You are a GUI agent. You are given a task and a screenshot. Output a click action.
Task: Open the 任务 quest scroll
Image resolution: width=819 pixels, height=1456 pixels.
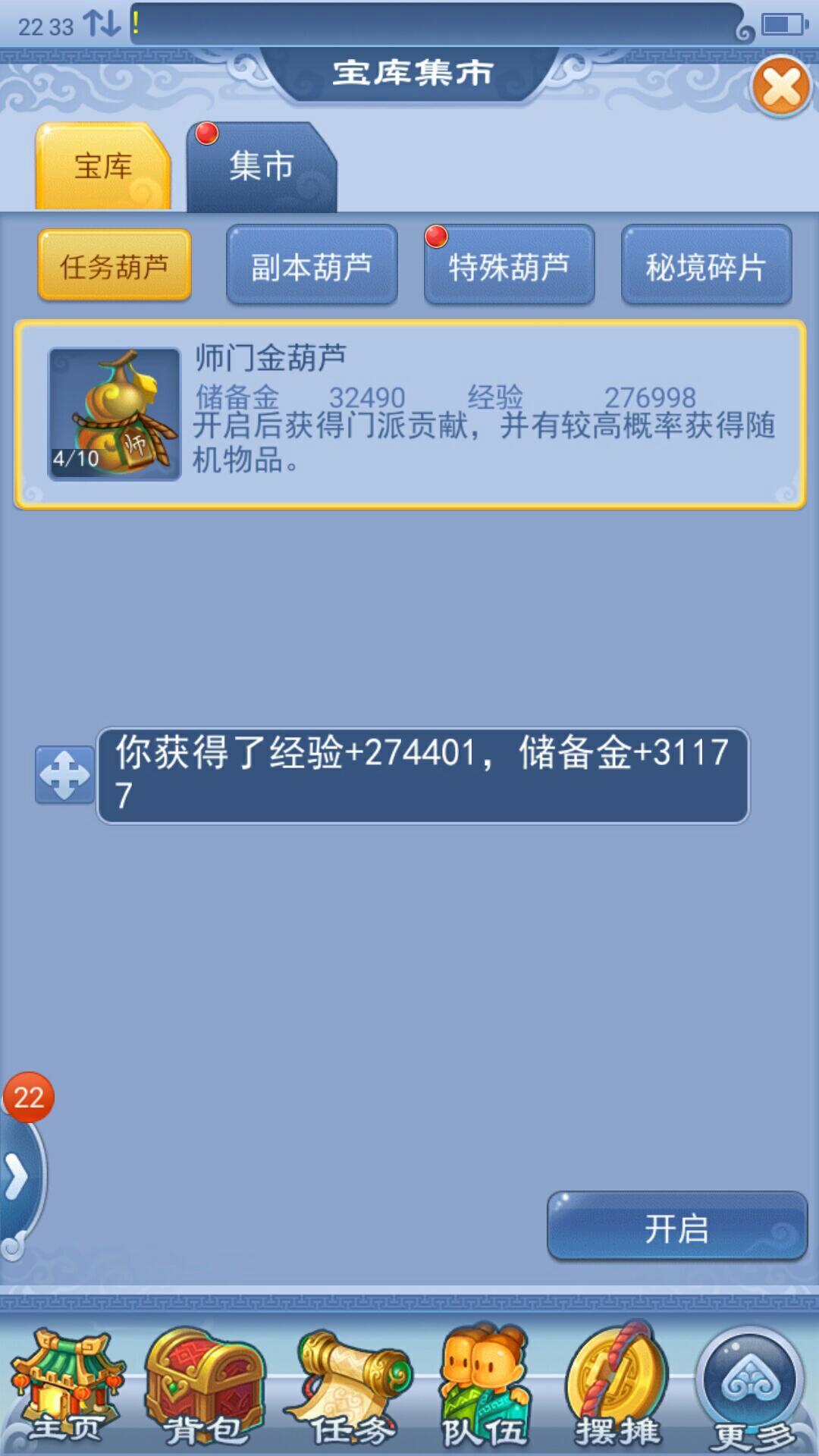(349, 1389)
